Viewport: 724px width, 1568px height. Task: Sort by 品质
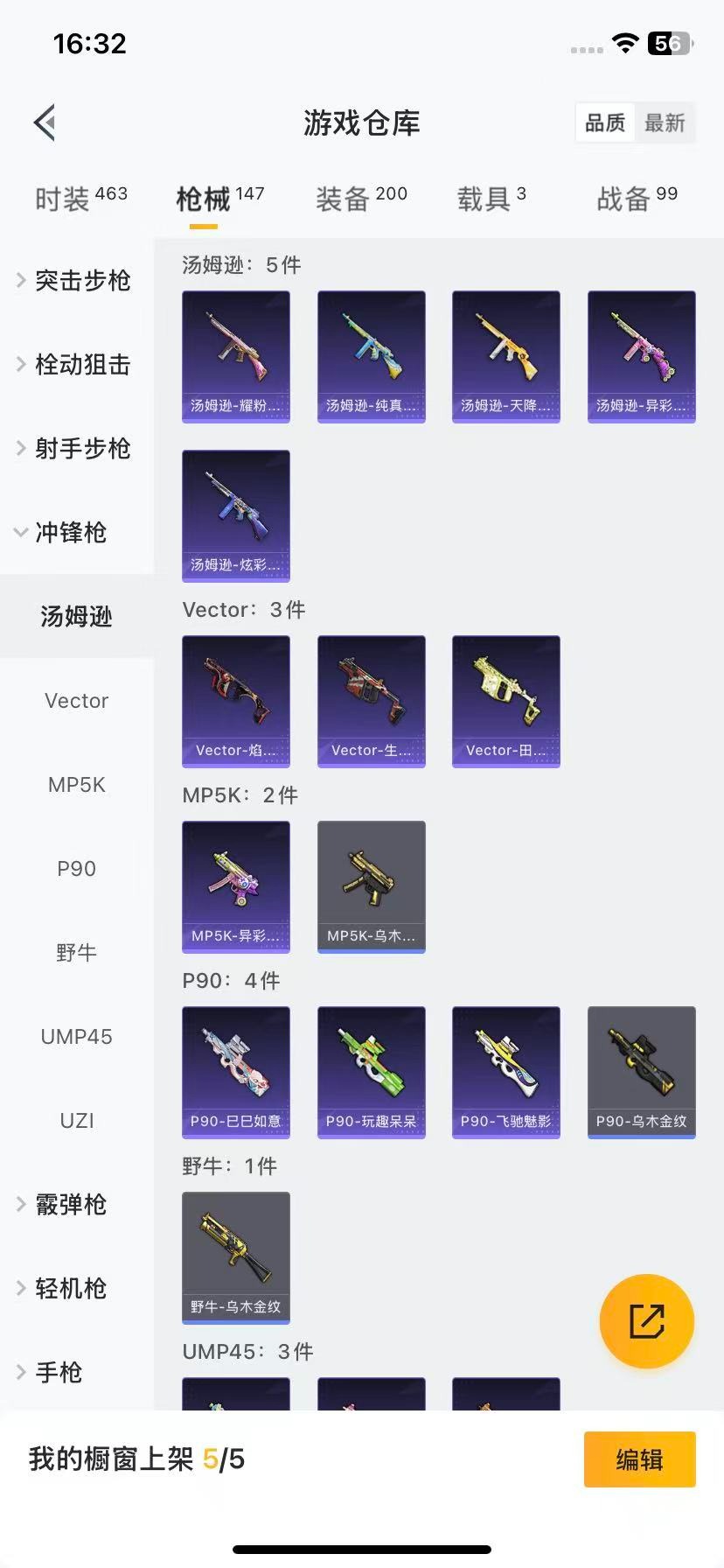click(x=605, y=123)
